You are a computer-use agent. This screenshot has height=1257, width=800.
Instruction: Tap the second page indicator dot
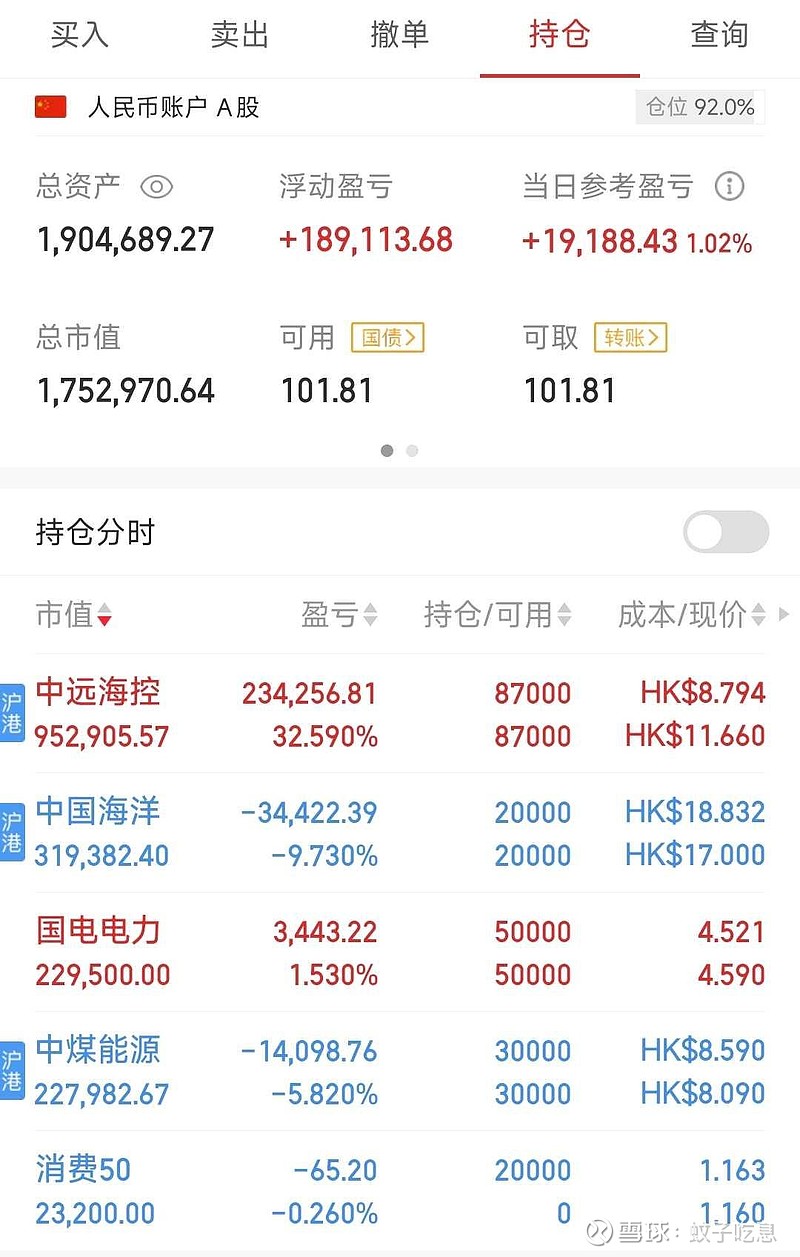point(412,451)
